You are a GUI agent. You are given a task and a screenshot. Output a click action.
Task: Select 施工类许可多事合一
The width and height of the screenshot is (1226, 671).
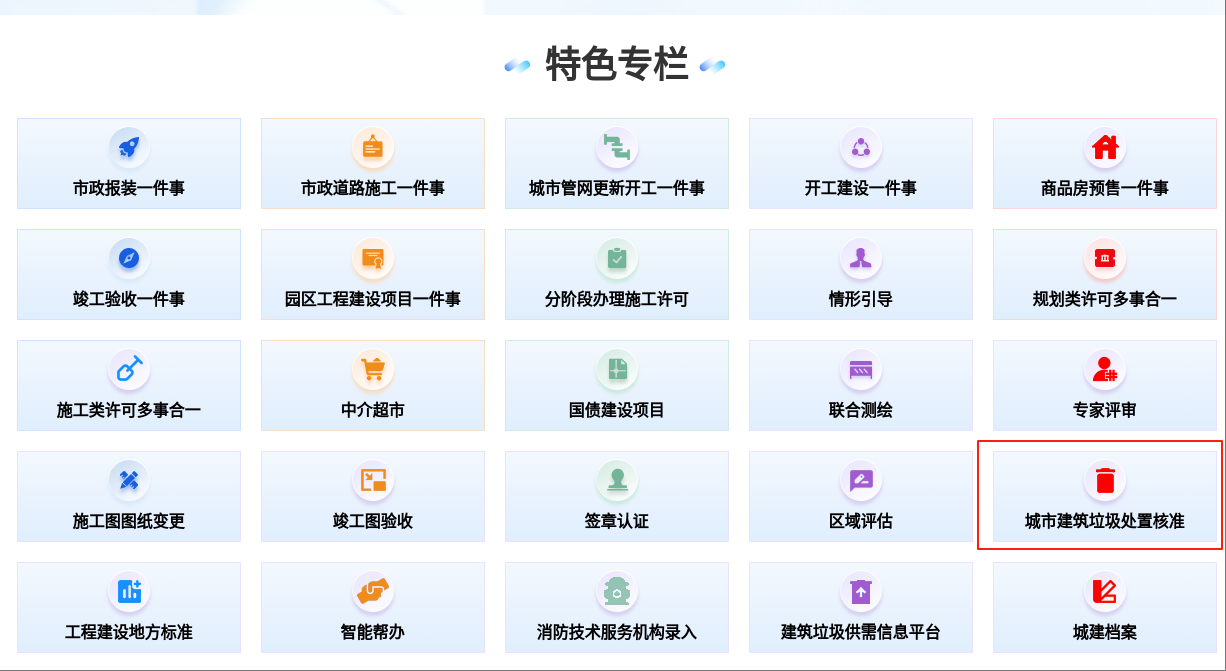(x=129, y=386)
